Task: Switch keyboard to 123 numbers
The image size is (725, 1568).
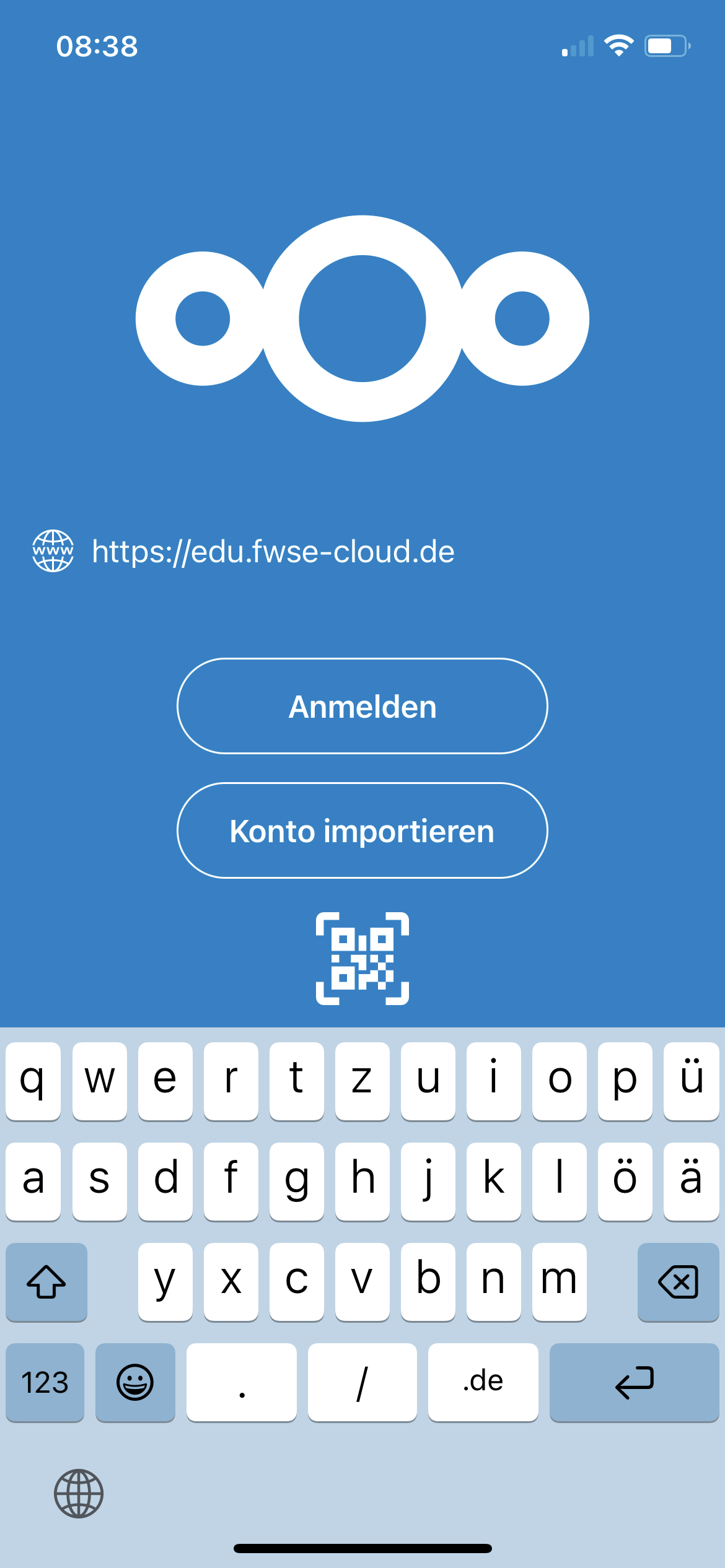Action: pyautogui.click(x=45, y=1382)
